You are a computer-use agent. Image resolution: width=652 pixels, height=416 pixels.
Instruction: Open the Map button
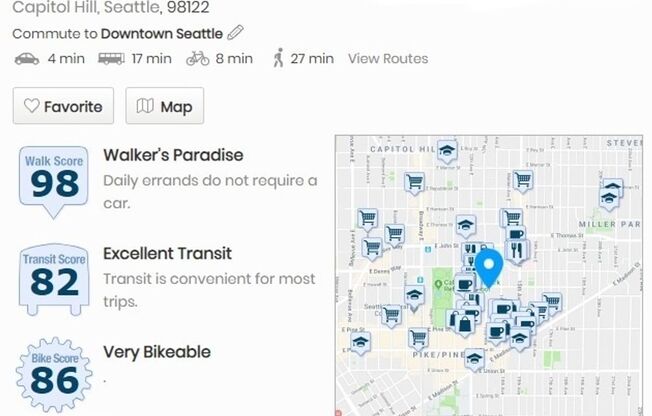tap(165, 106)
